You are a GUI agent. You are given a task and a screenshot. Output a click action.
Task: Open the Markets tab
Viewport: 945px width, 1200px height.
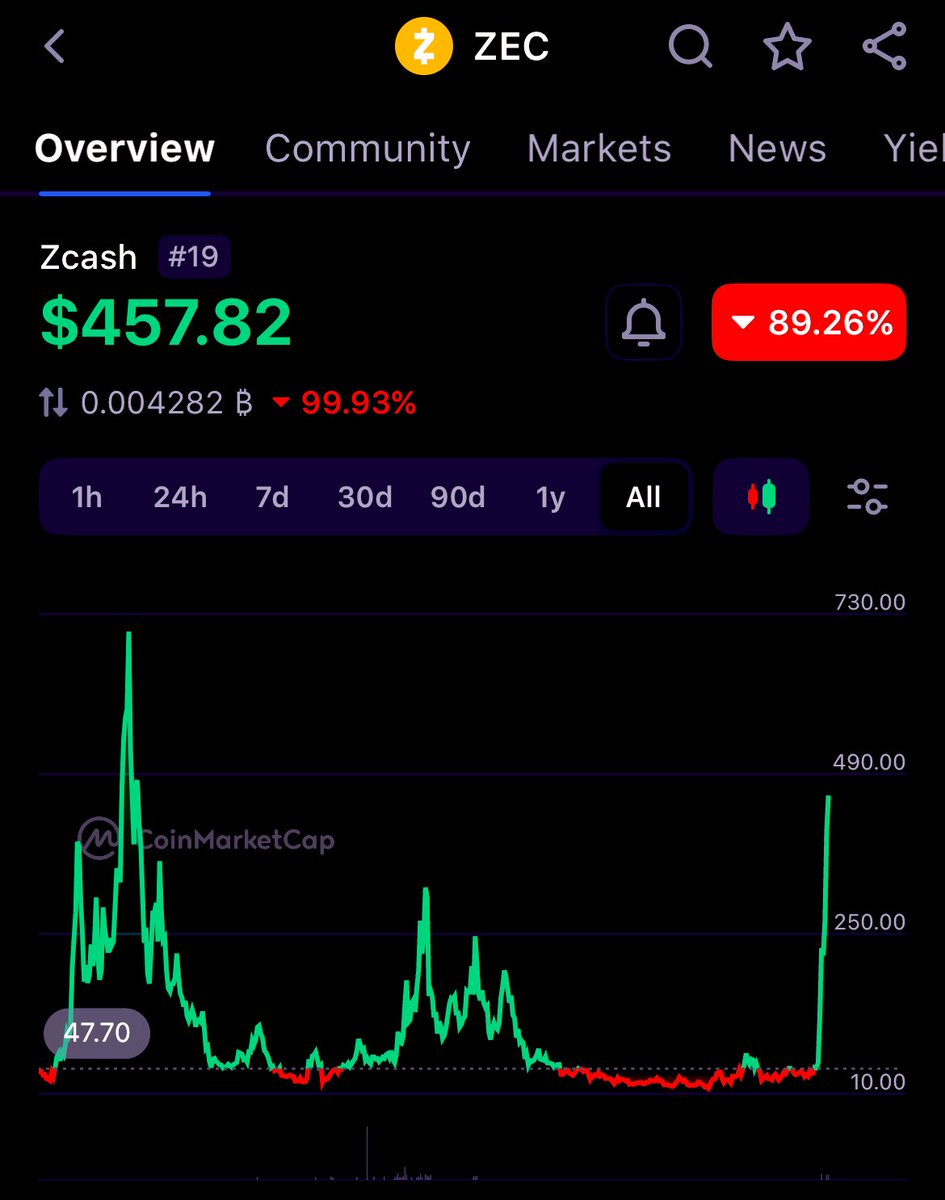click(598, 149)
